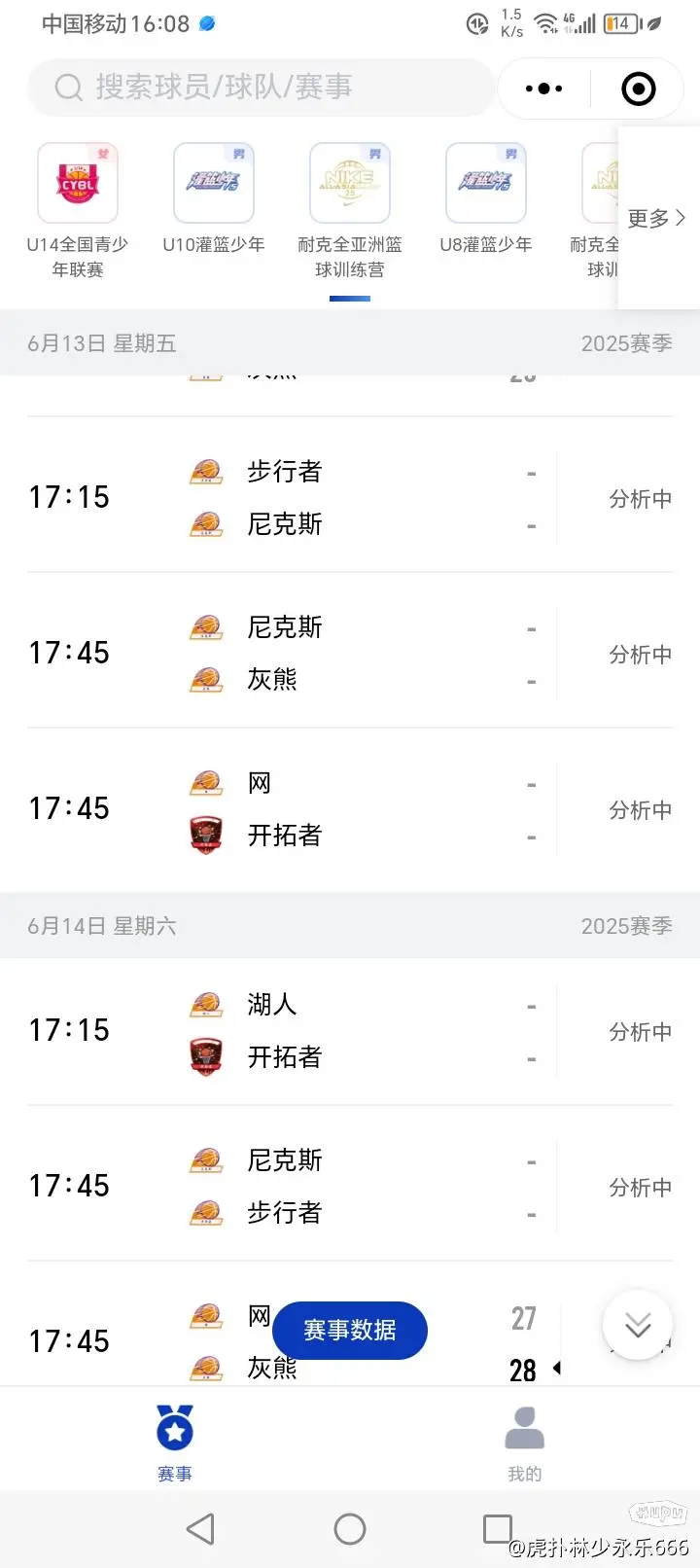Screen dimensions: 700x1568
Task: Open the mini program three-dot menu
Action: tap(543, 89)
